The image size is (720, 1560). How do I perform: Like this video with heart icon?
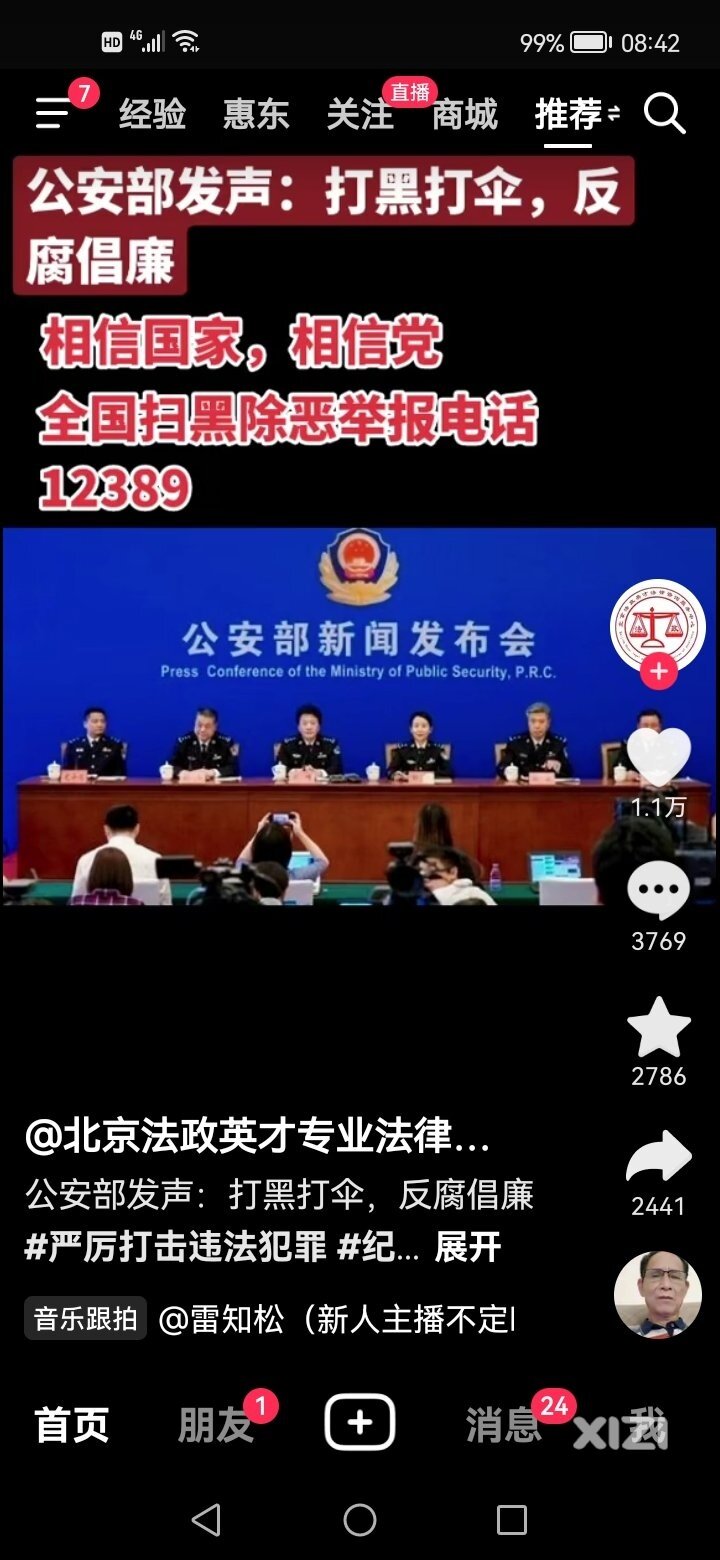click(x=658, y=757)
